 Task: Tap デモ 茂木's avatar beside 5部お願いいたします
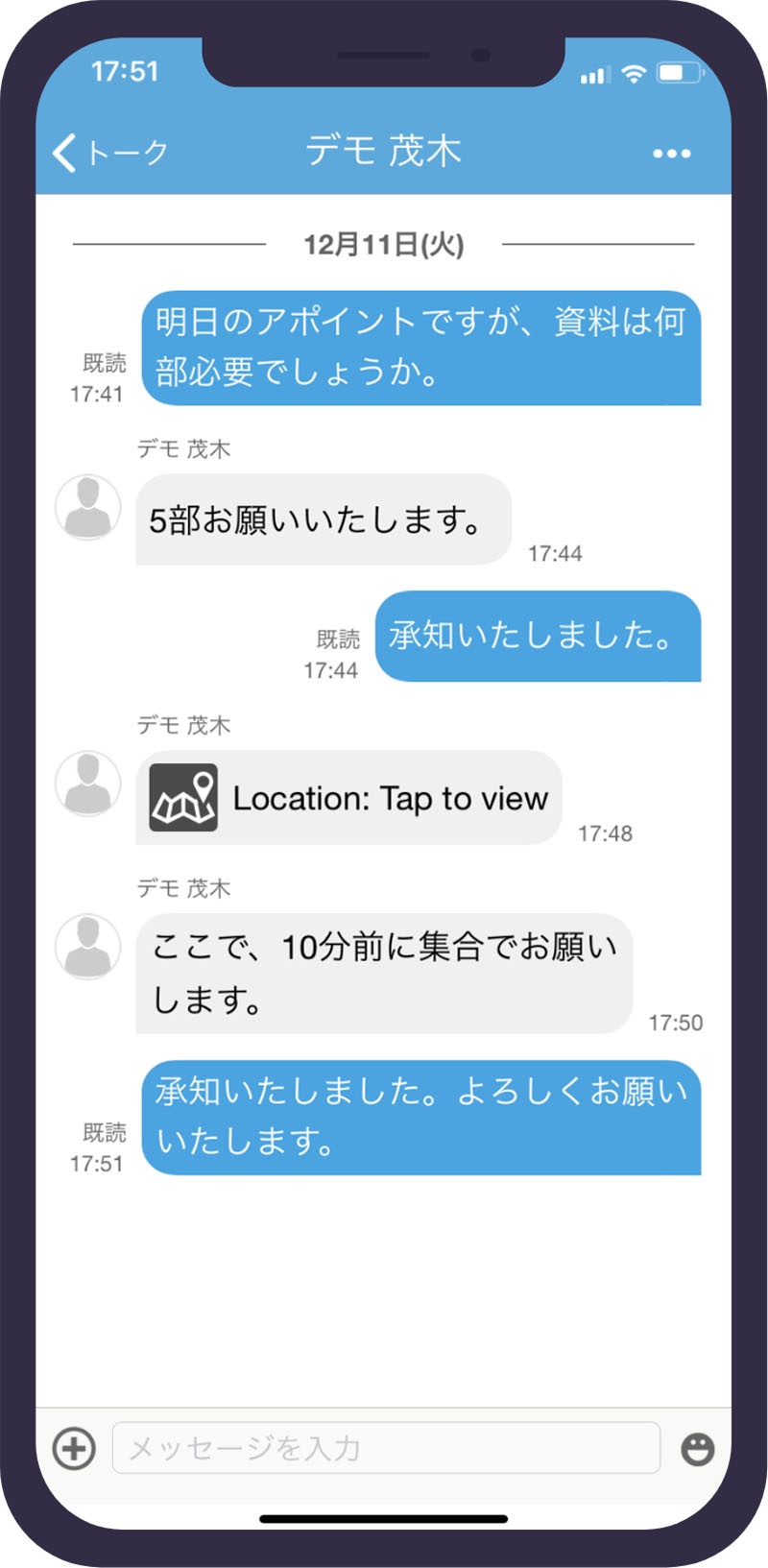[88, 506]
